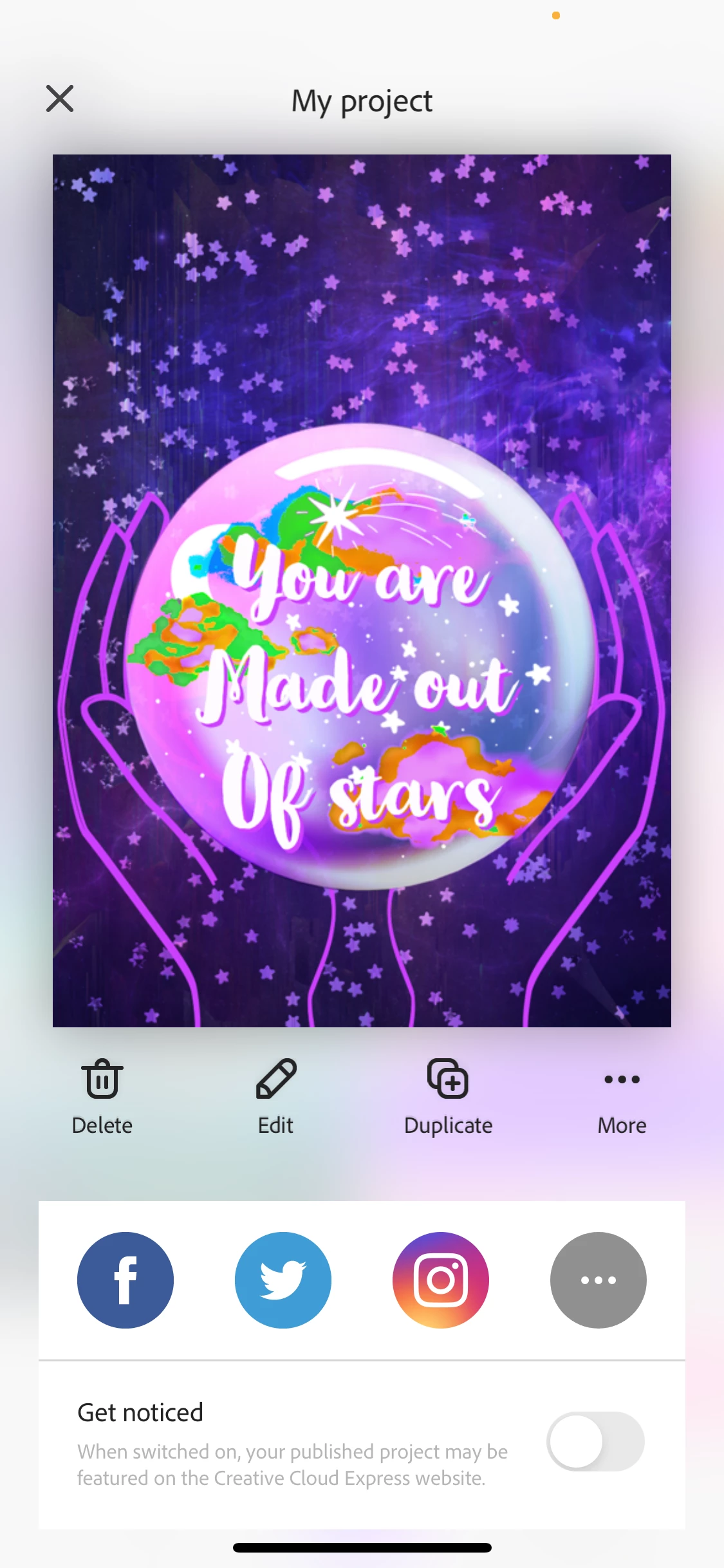Share the project to Facebook
Screen dimensions: 724x1568
click(125, 1280)
